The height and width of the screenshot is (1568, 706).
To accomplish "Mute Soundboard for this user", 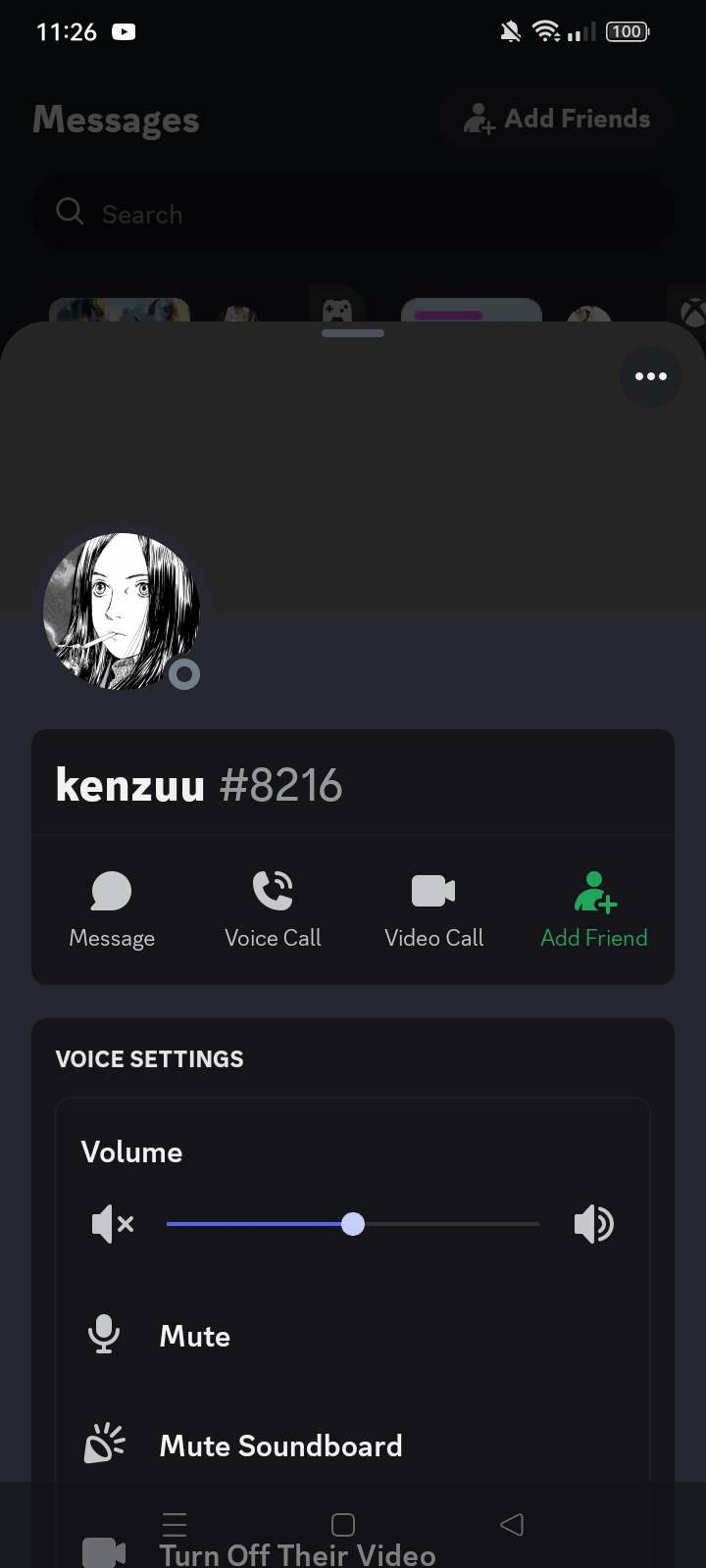I will [279, 1445].
